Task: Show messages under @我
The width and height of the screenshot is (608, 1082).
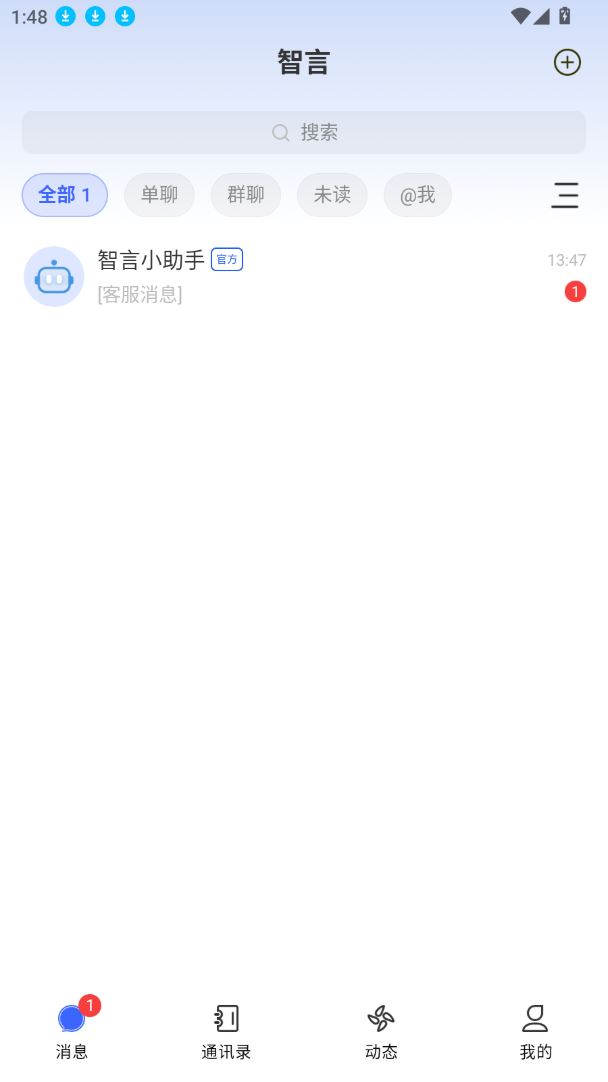Action: (x=417, y=195)
